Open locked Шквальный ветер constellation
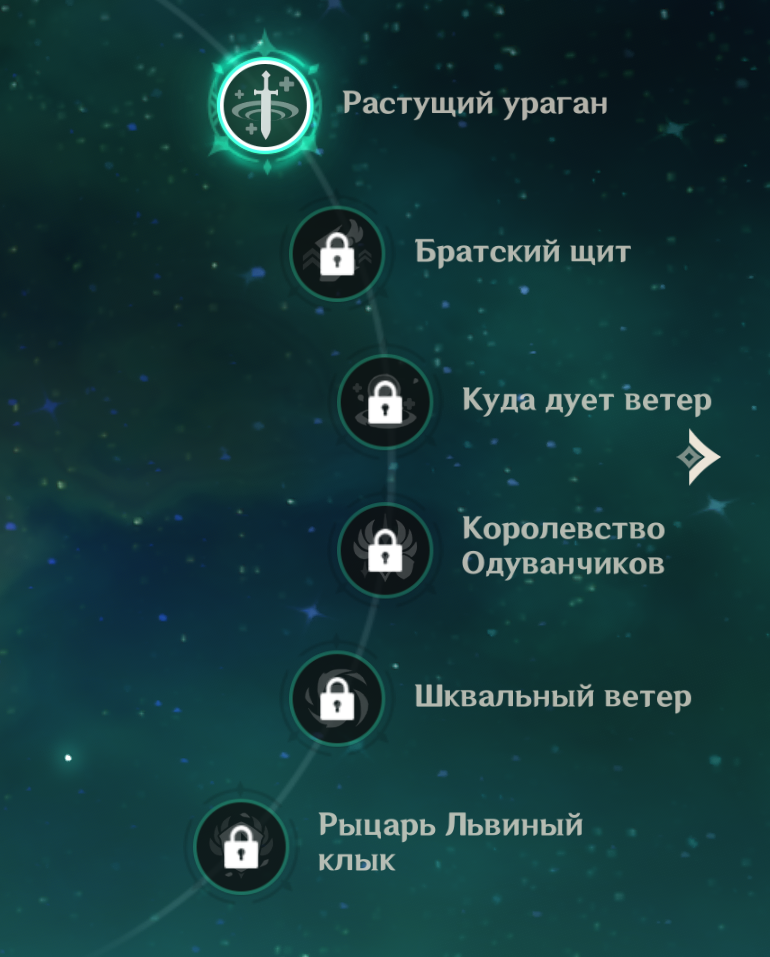The image size is (770, 957). tap(337, 698)
